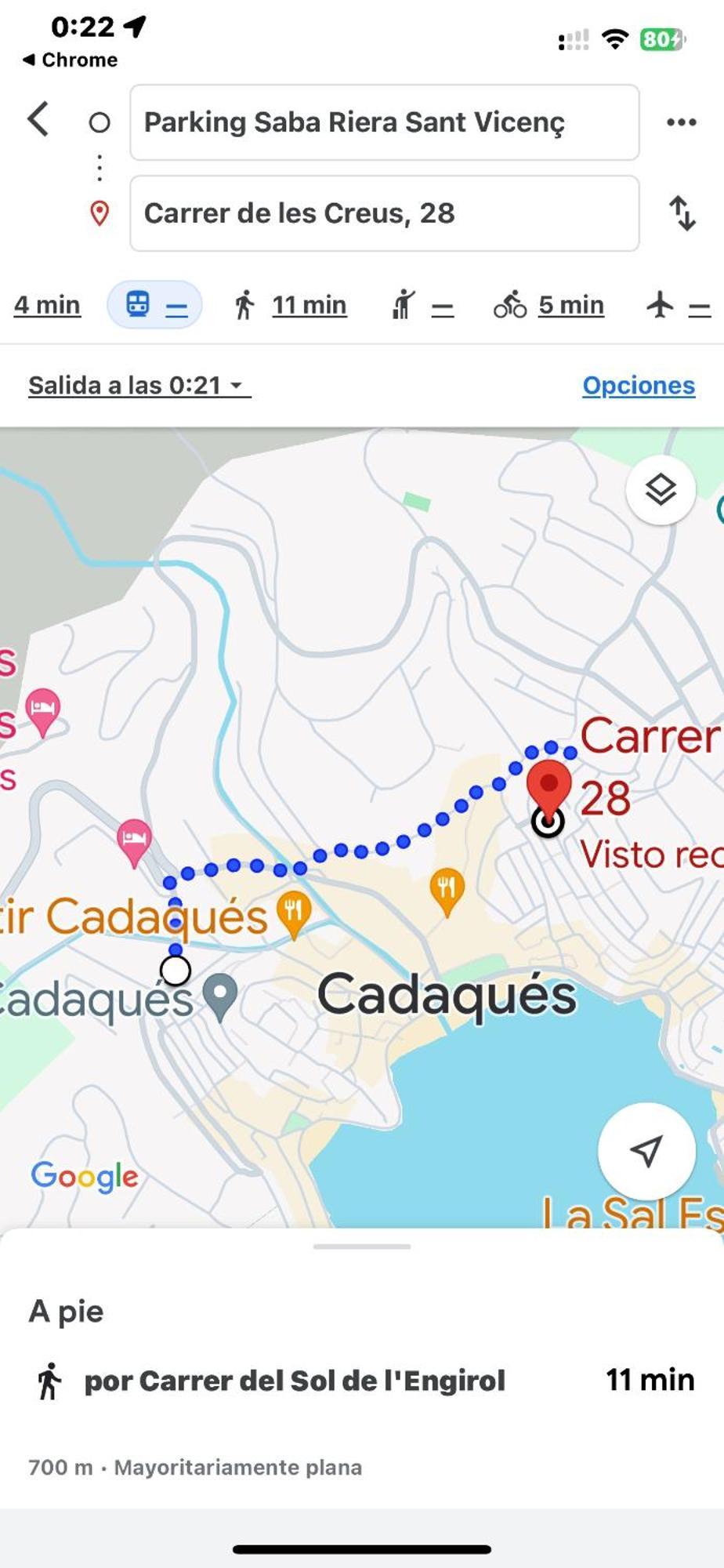Viewport: 724px width, 1568px height.
Task: Swap origin and destination
Action: (682, 213)
